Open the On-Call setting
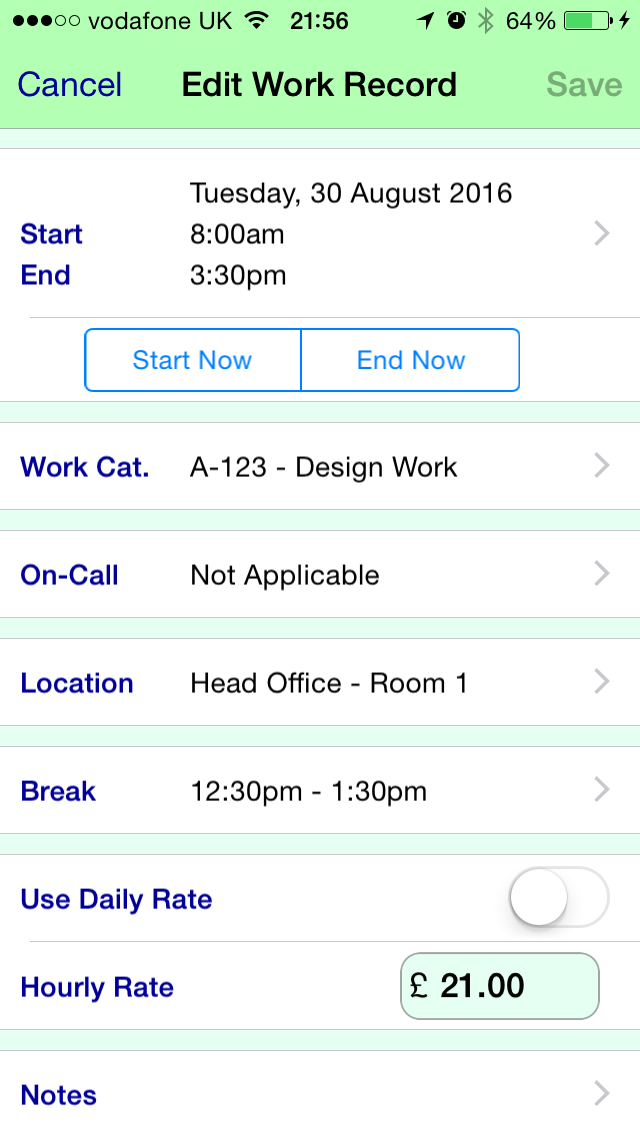Image resolution: width=640 pixels, height=1136 pixels. click(x=320, y=575)
